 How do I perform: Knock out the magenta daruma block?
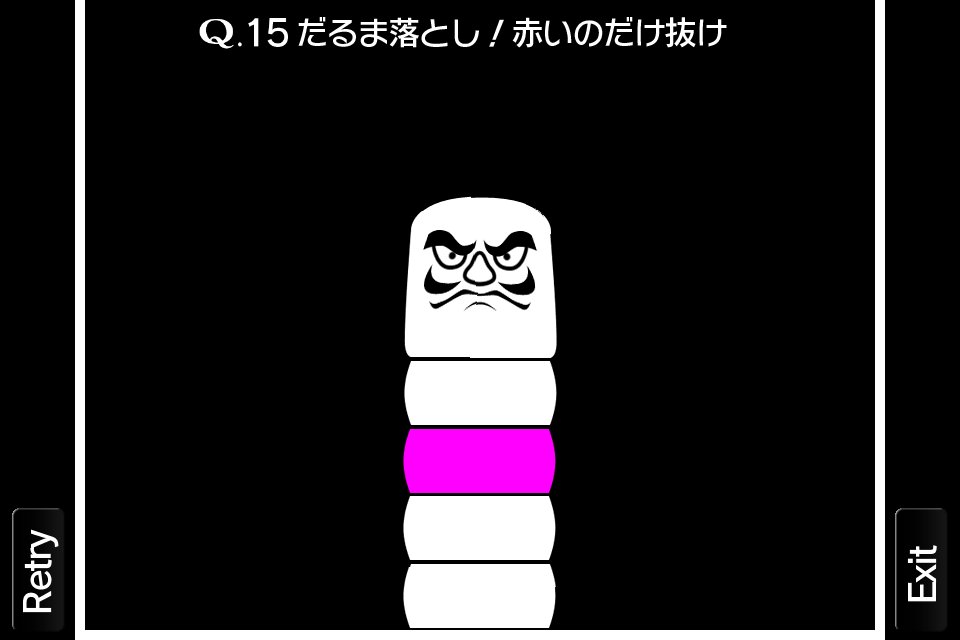479,460
